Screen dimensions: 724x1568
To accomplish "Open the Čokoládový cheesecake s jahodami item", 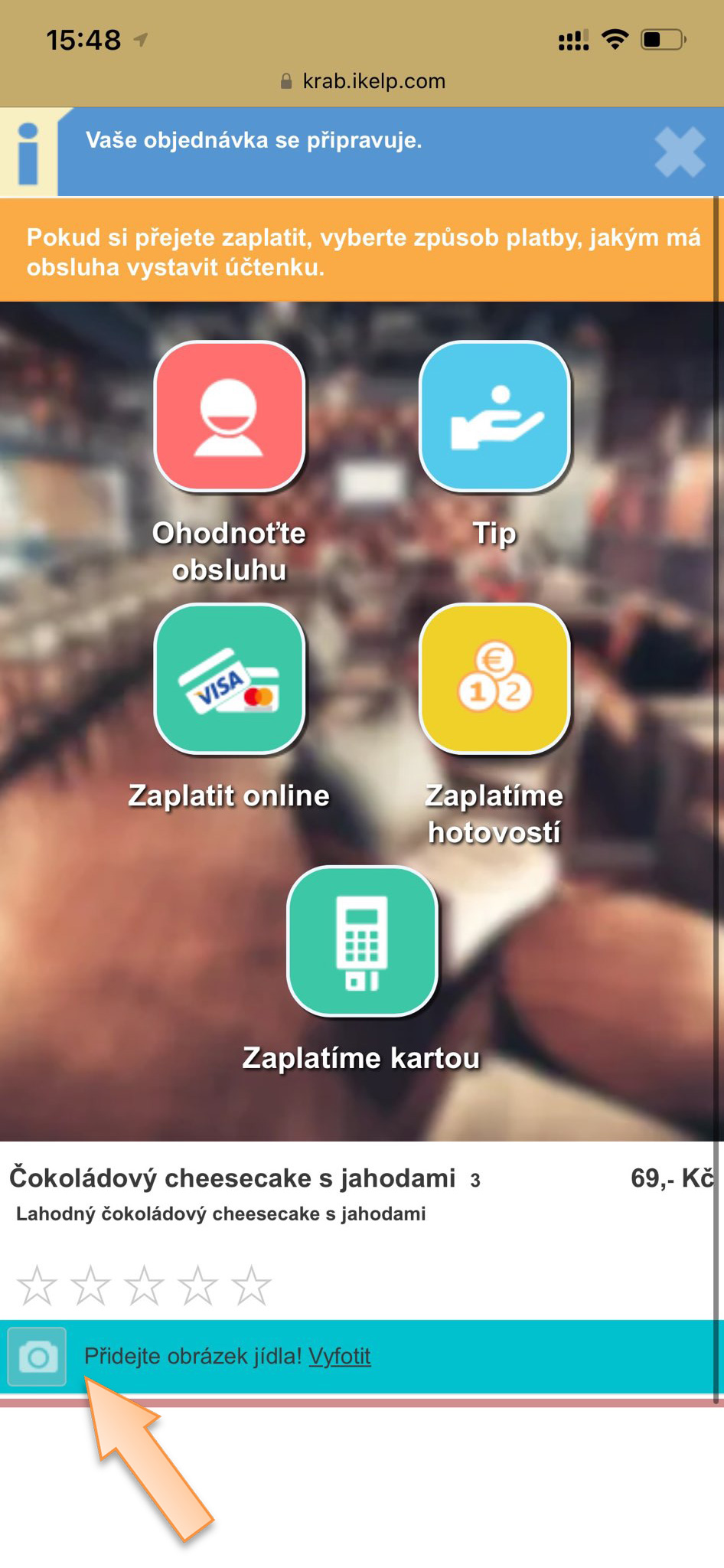I will 233,1178.
